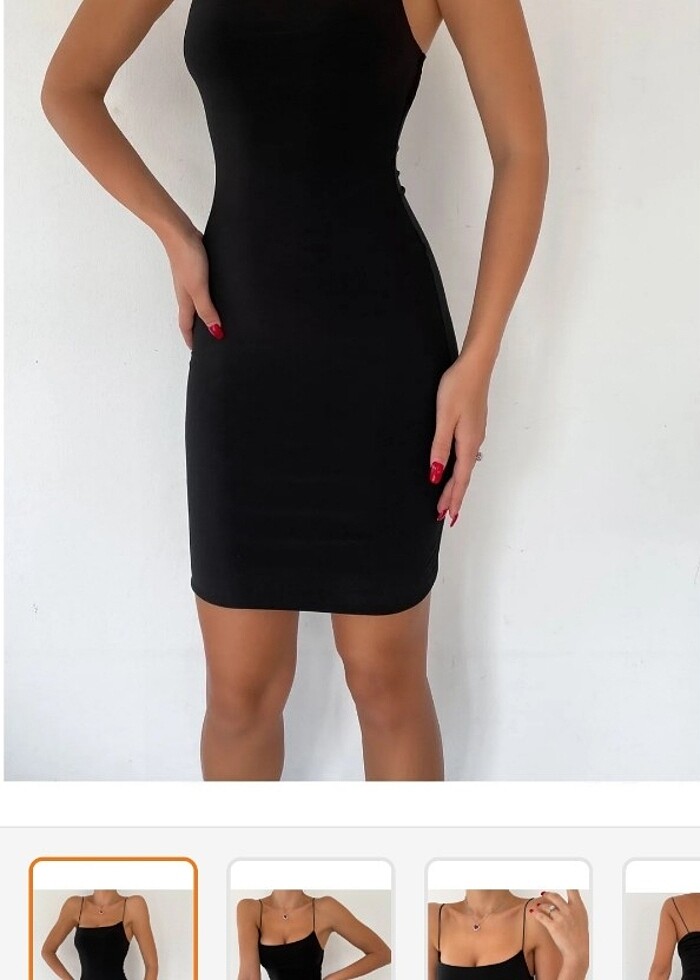Select the first highlighted dress thumbnail
This screenshot has width=700, height=980.
click(113, 920)
